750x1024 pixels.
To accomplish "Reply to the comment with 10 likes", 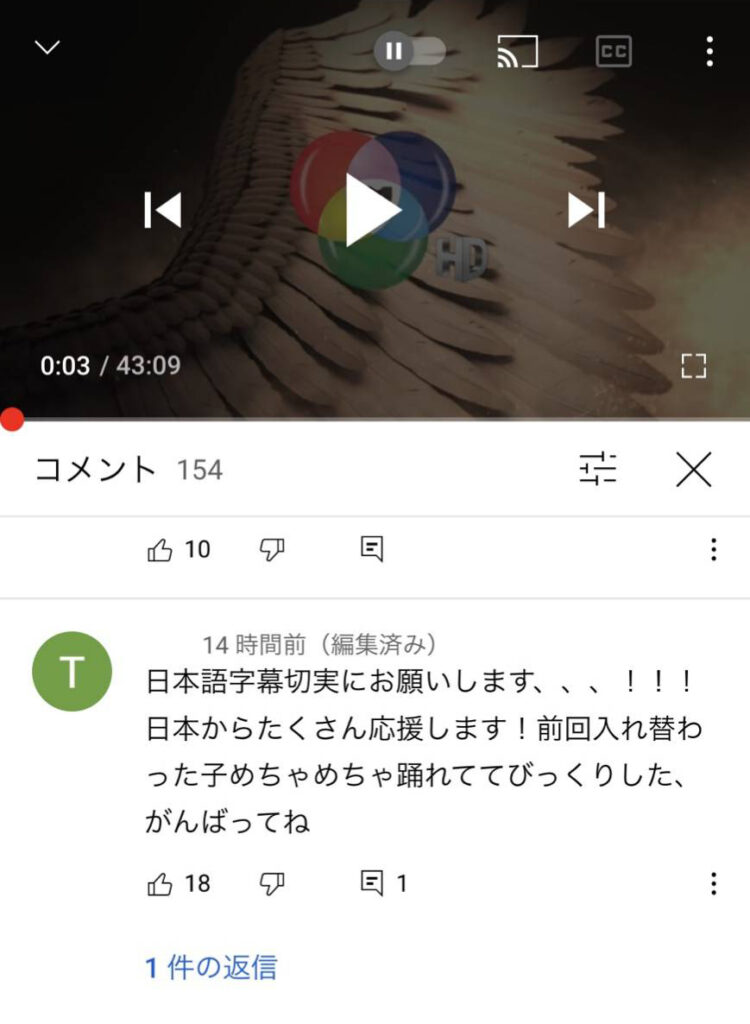I will click(371, 549).
